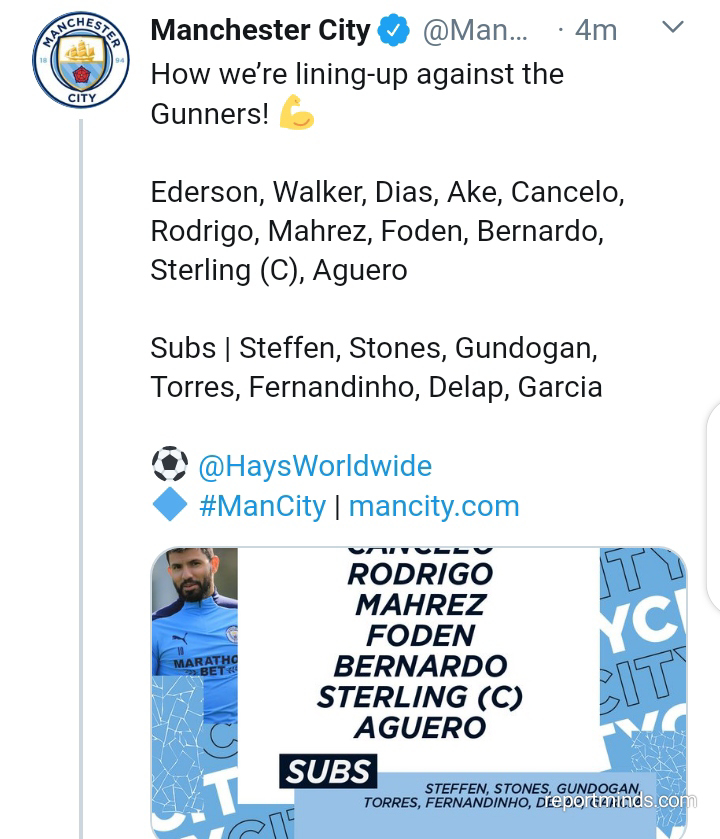Open Manchester City's profile picture

[81, 62]
